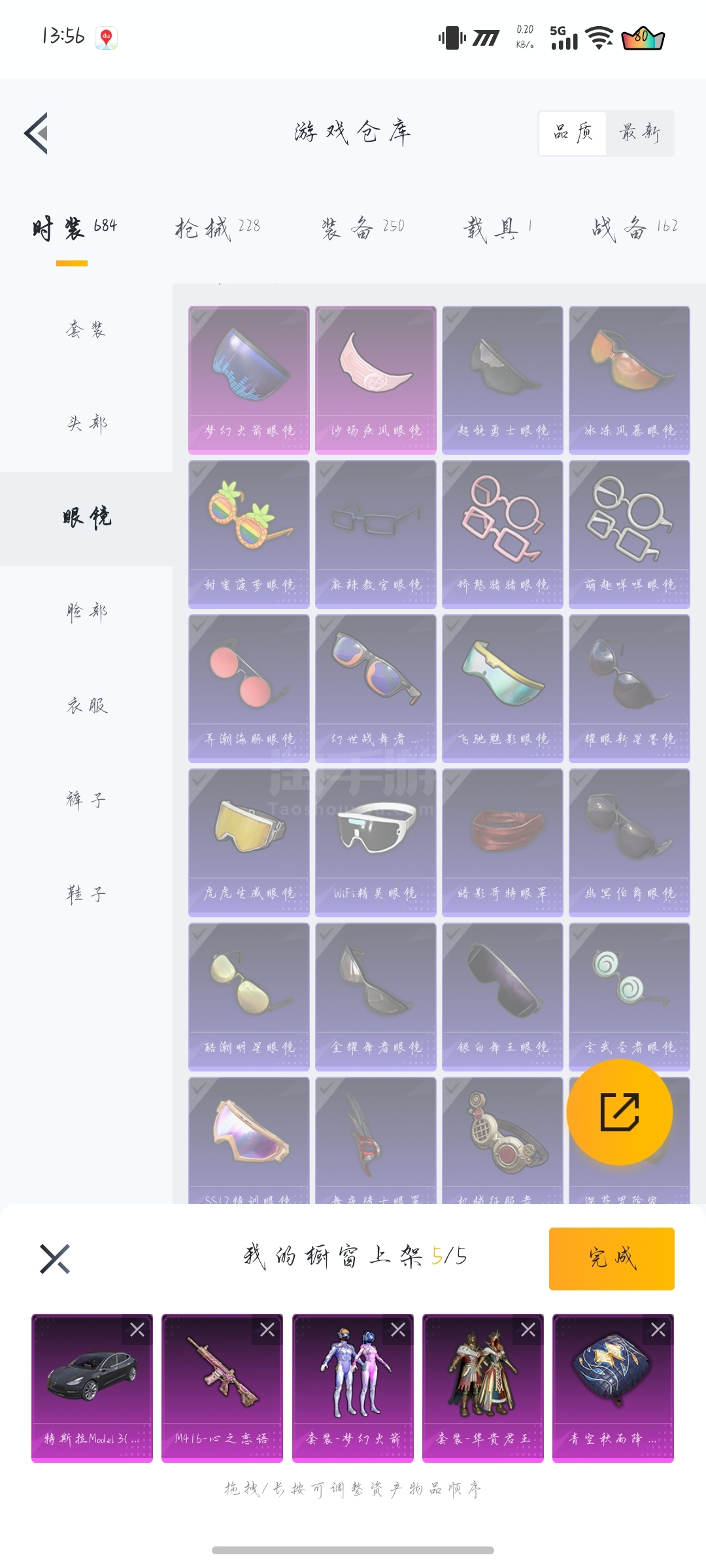706x1568 pixels.
Task: Close the 我的橱窗上架 panel
Action: click(x=55, y=1258)
